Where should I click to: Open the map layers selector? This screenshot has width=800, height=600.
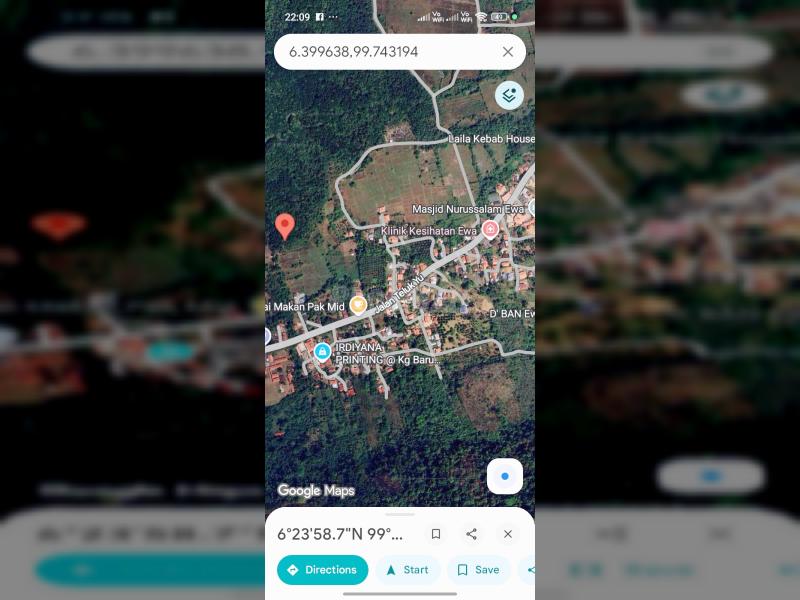pos(509,95)
